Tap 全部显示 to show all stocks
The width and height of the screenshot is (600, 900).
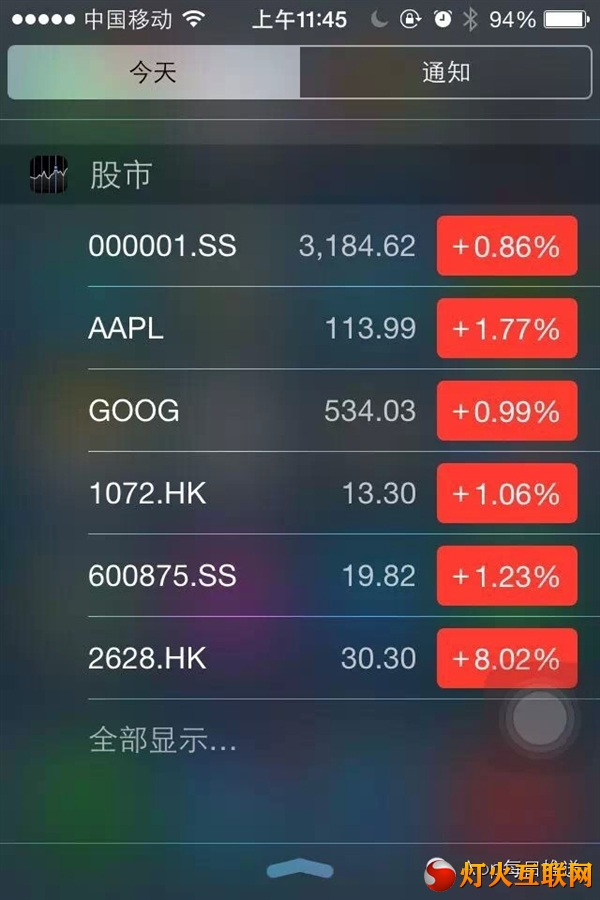point(163,740)
